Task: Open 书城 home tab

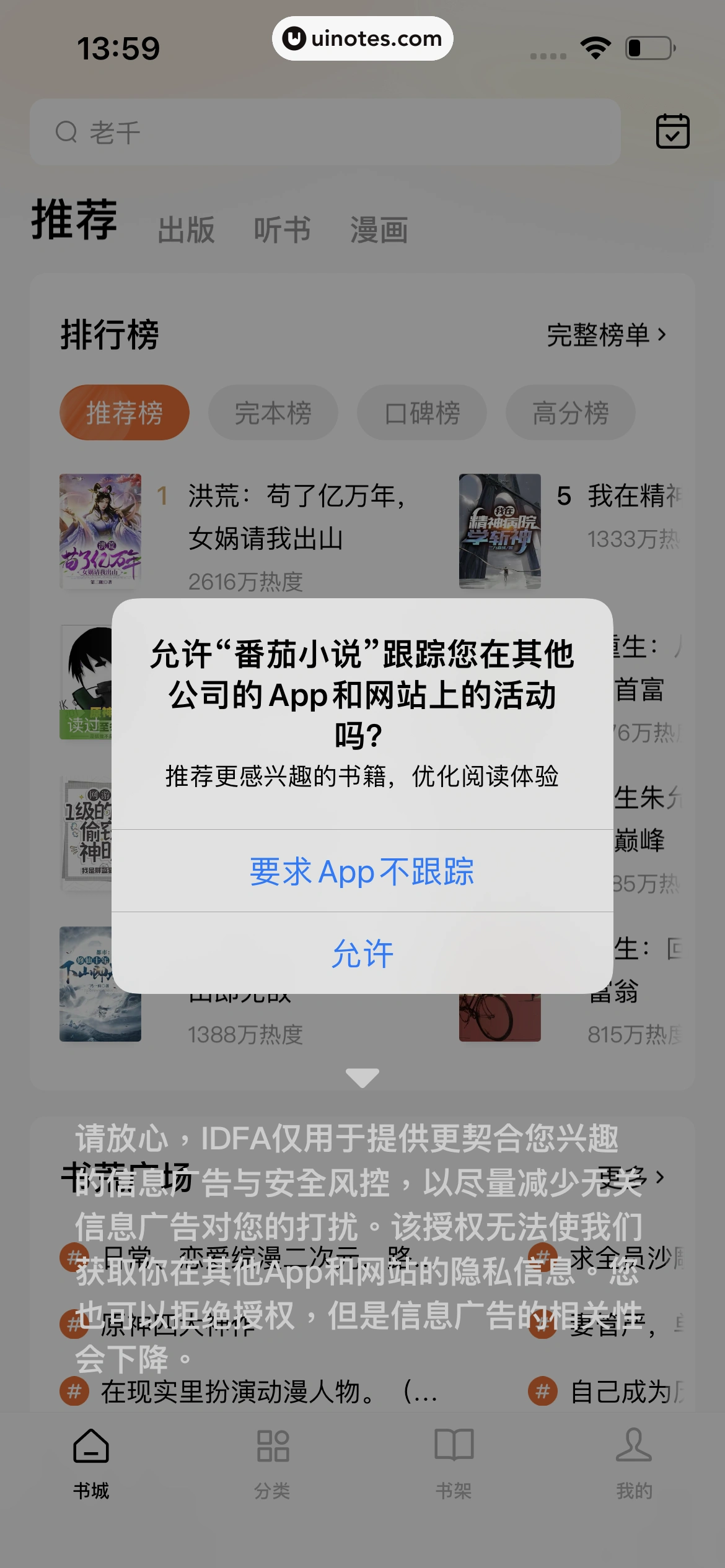Action: coord(91,1463)
